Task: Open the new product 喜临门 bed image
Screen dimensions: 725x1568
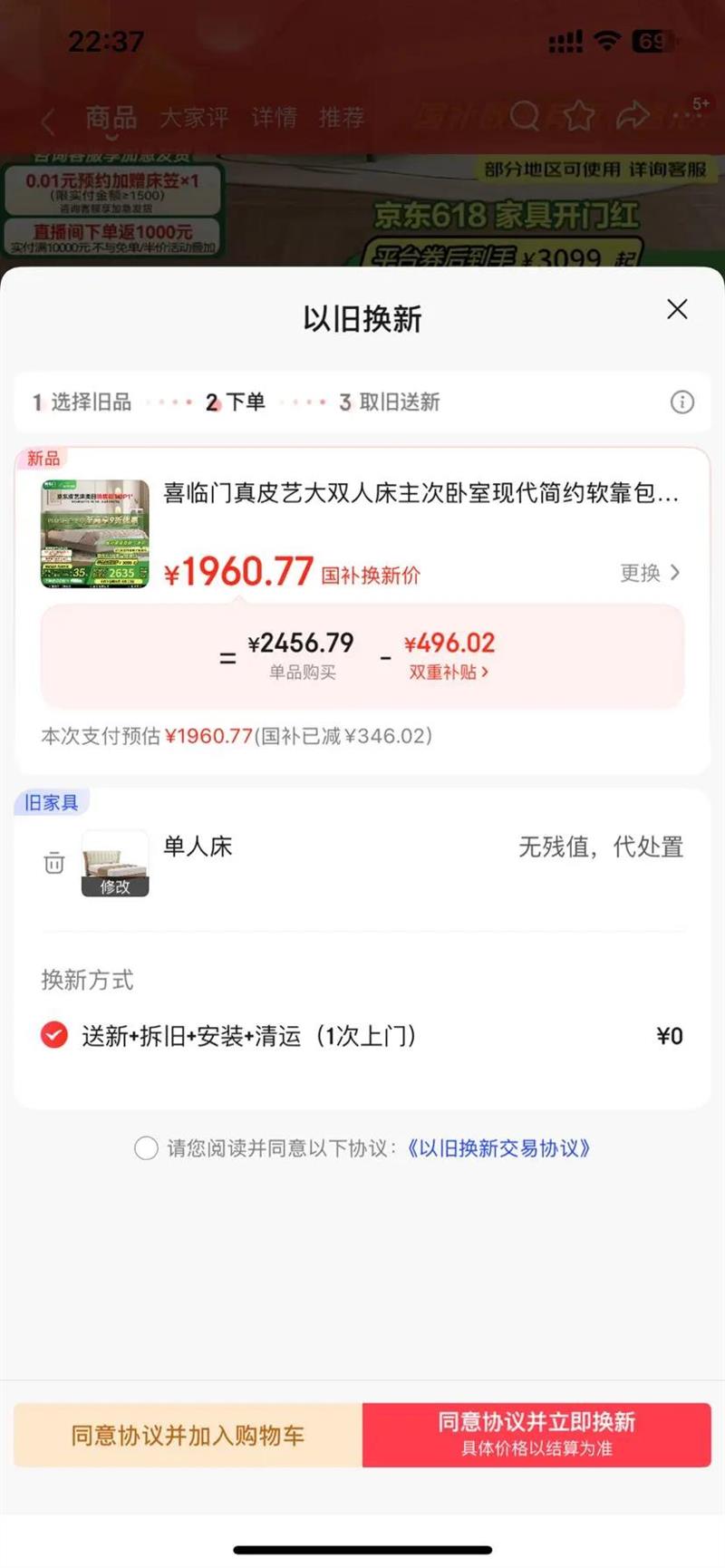Action: point(95,534)
